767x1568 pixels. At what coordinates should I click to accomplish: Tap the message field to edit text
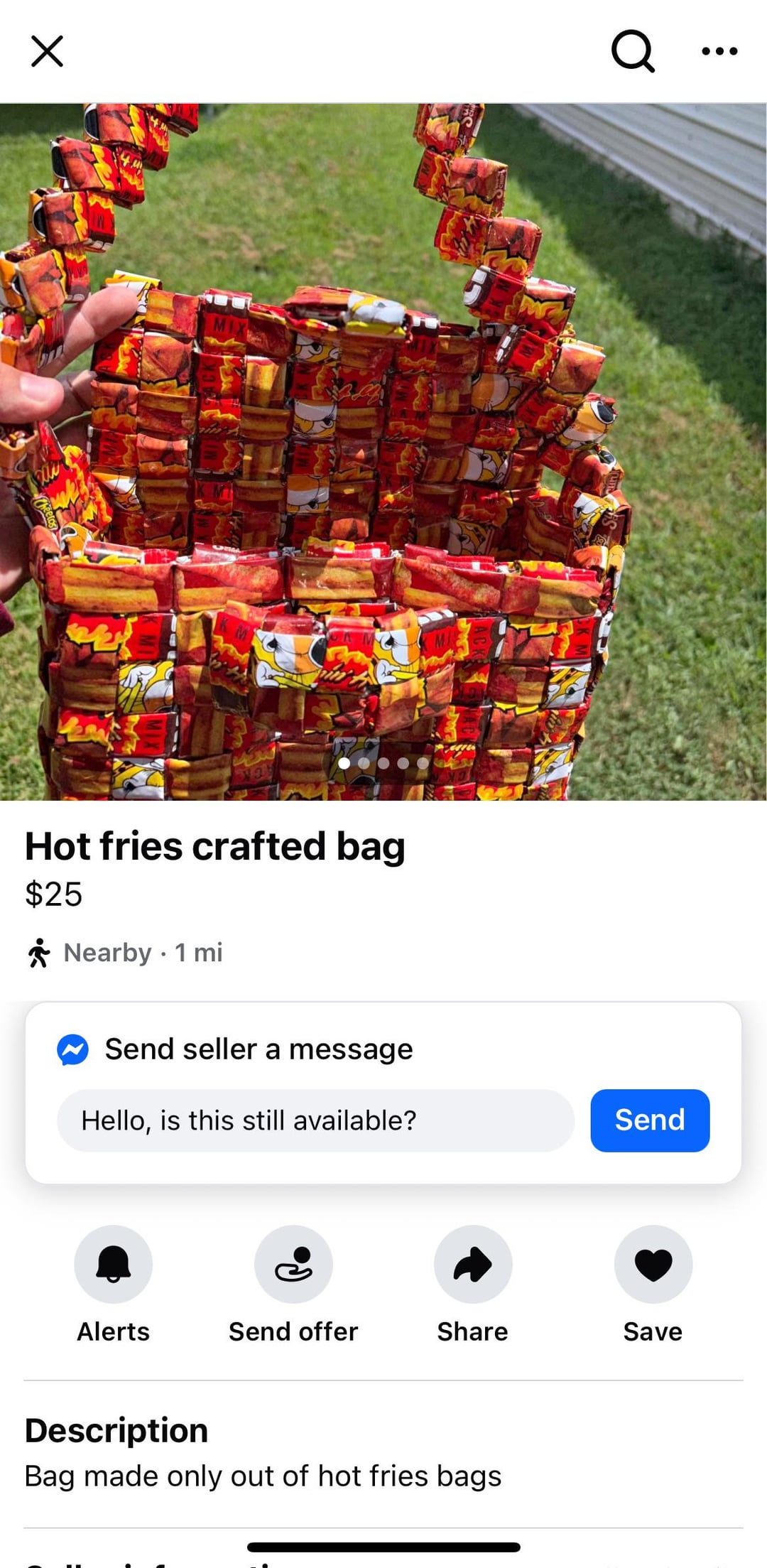click(x=315, y=1120)
